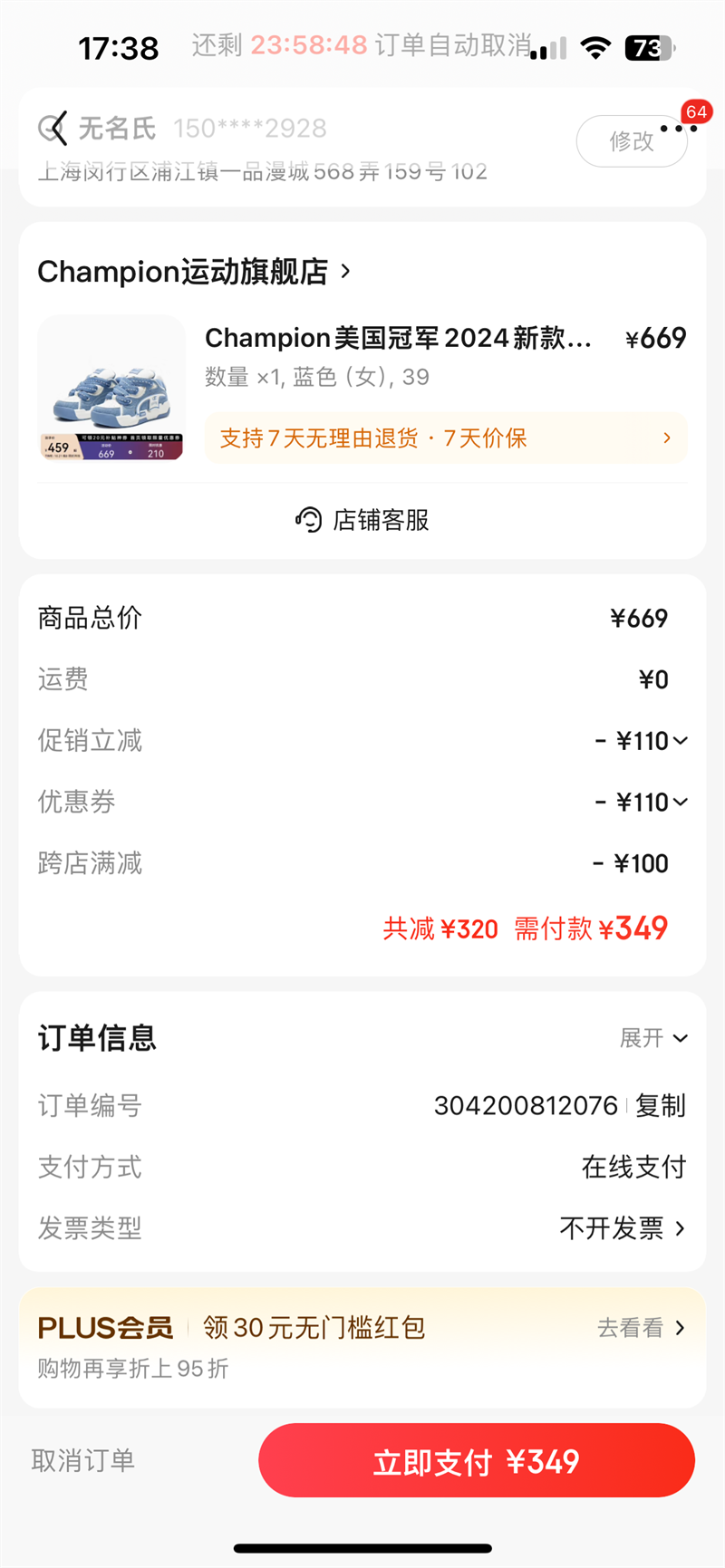Screen dimensions: 725x1568
Task: Change 发票类型 invoice option
Action: click(622, 1228)
